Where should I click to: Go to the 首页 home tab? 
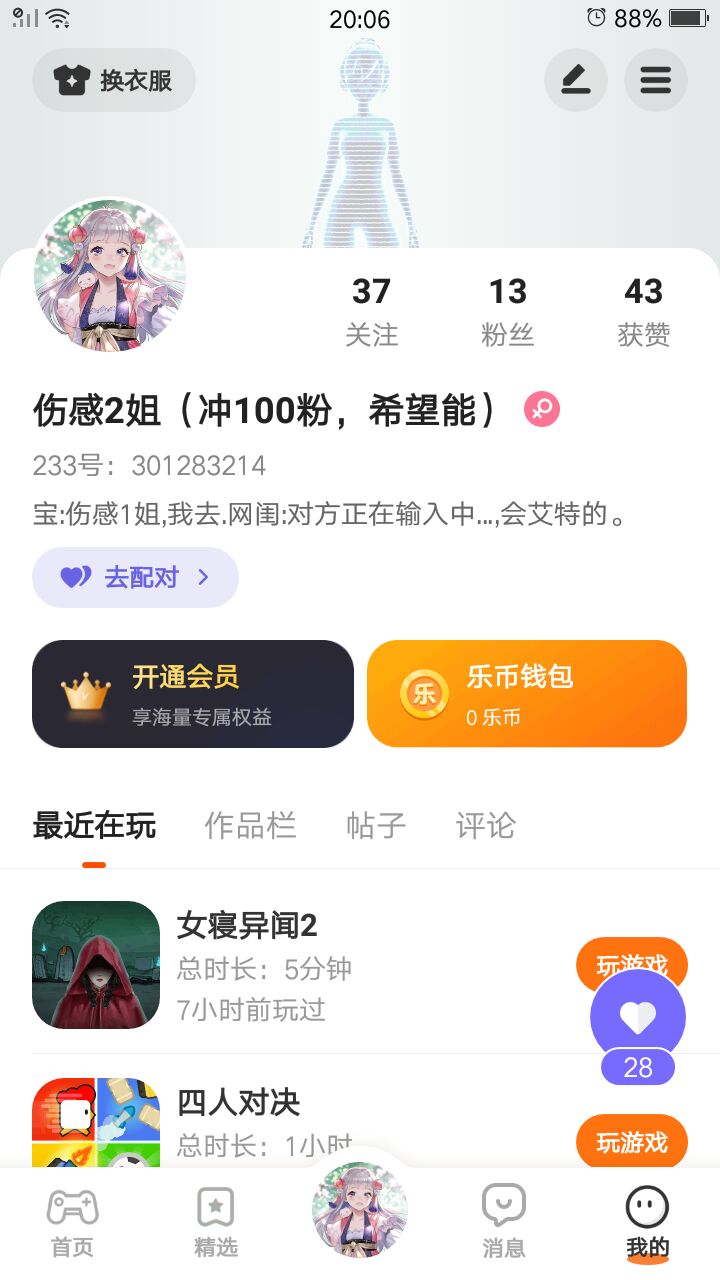pos(72,1221)
